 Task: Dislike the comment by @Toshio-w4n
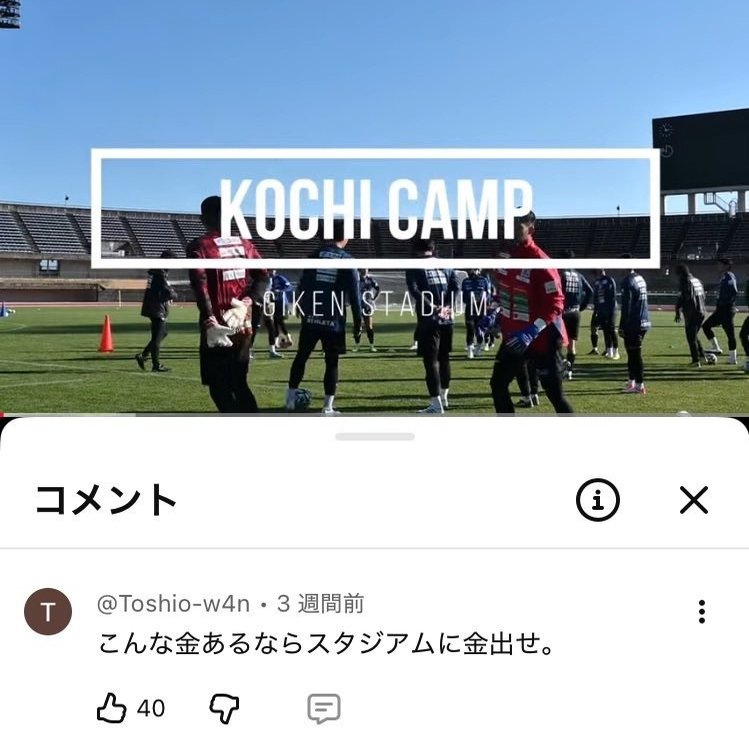[x=224, y=709]
